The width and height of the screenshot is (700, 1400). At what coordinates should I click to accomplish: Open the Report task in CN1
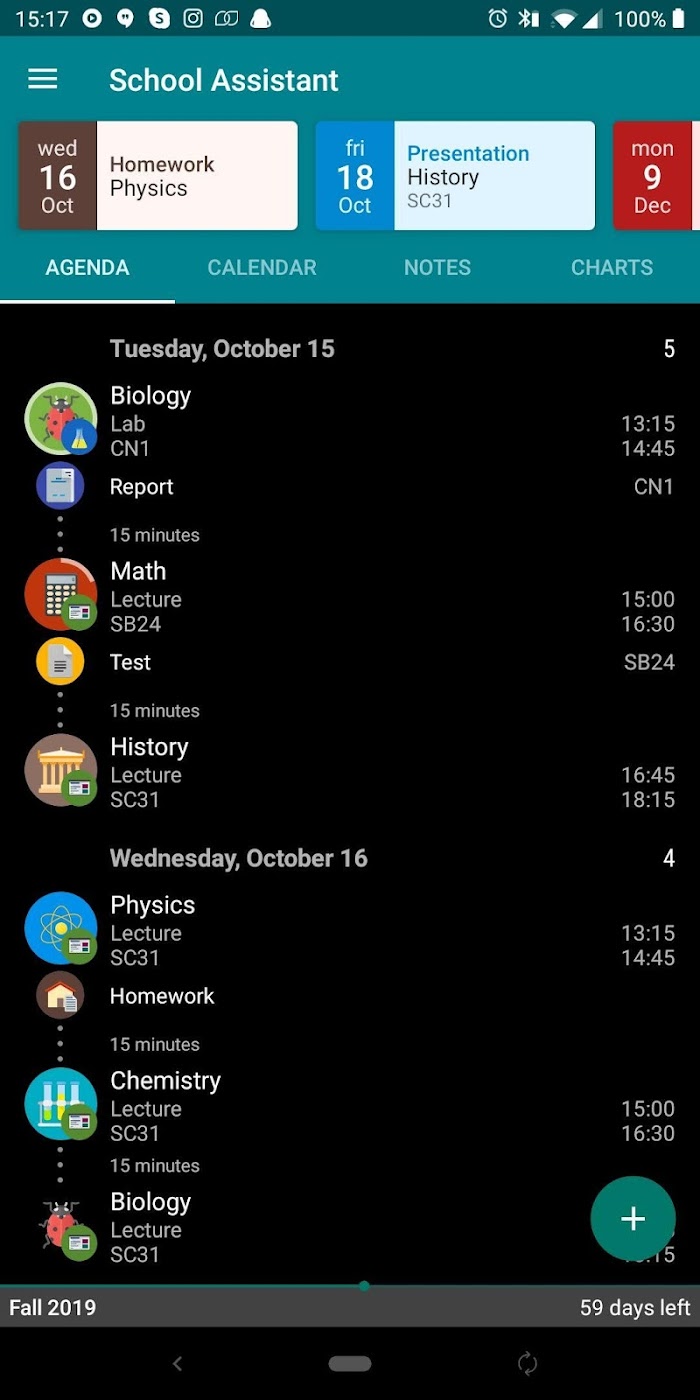point(350,487)
